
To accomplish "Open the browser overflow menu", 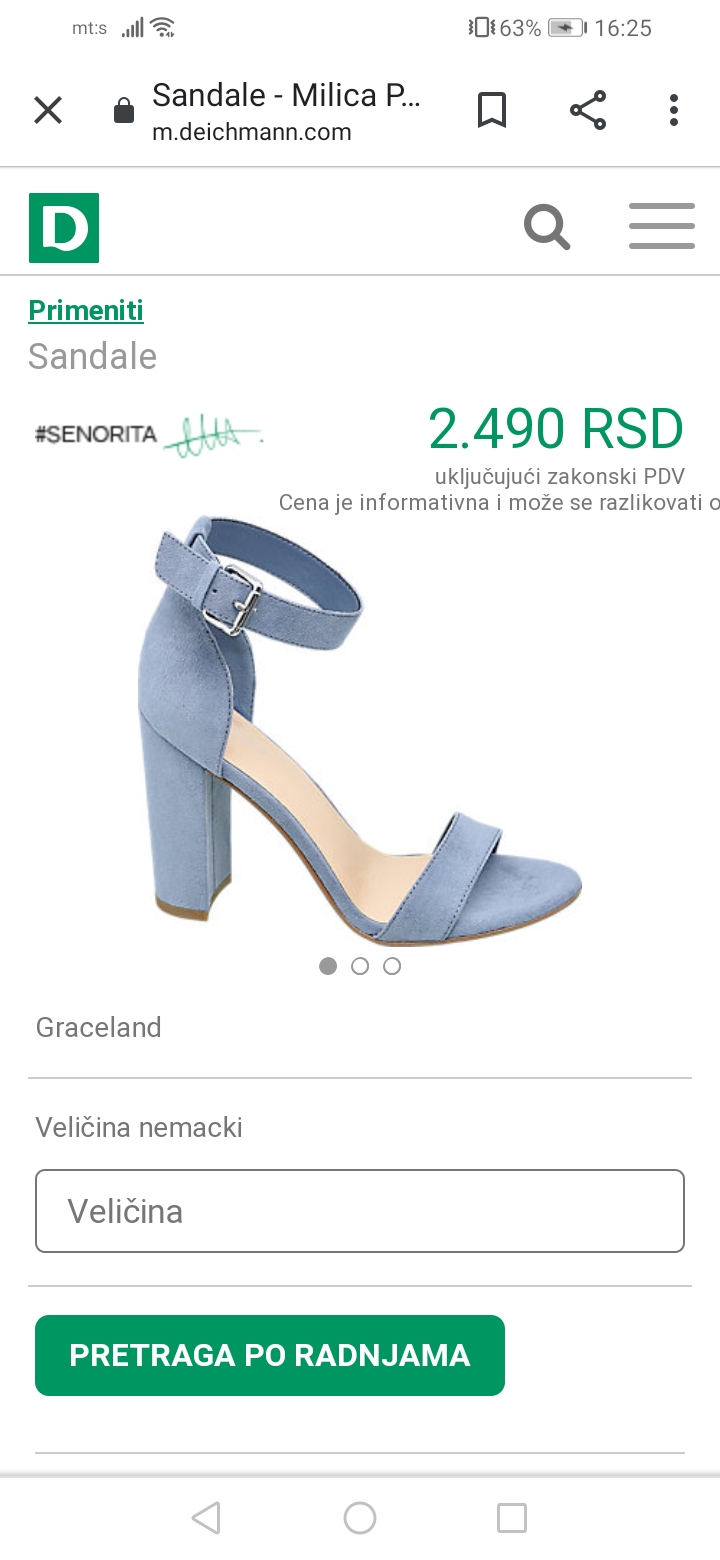I will coord(674,110).
